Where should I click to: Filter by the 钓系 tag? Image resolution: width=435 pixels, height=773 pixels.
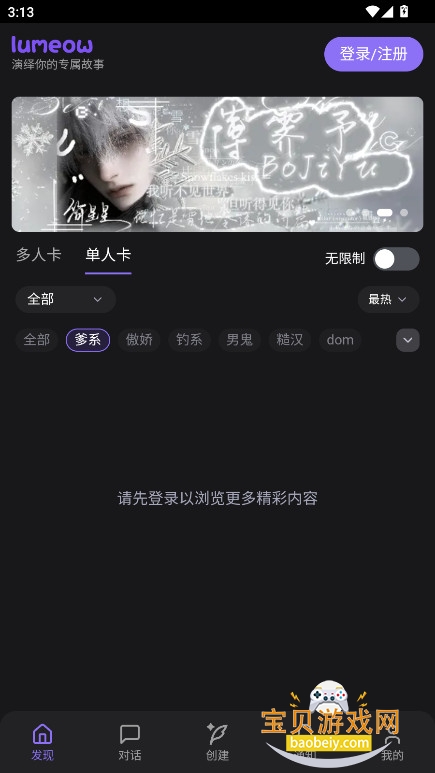189,340
